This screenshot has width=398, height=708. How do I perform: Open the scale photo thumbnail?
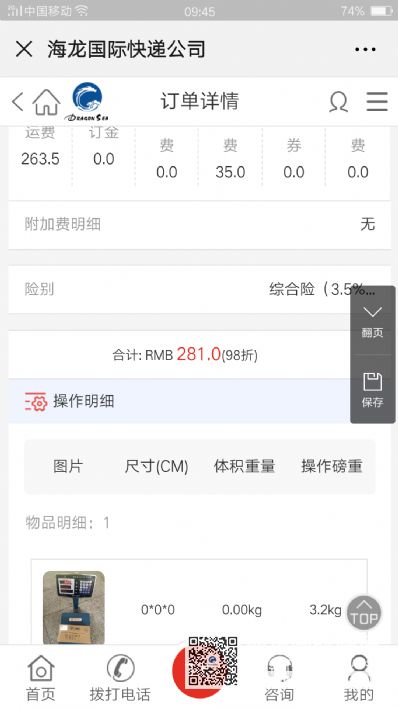click(74, 607)
